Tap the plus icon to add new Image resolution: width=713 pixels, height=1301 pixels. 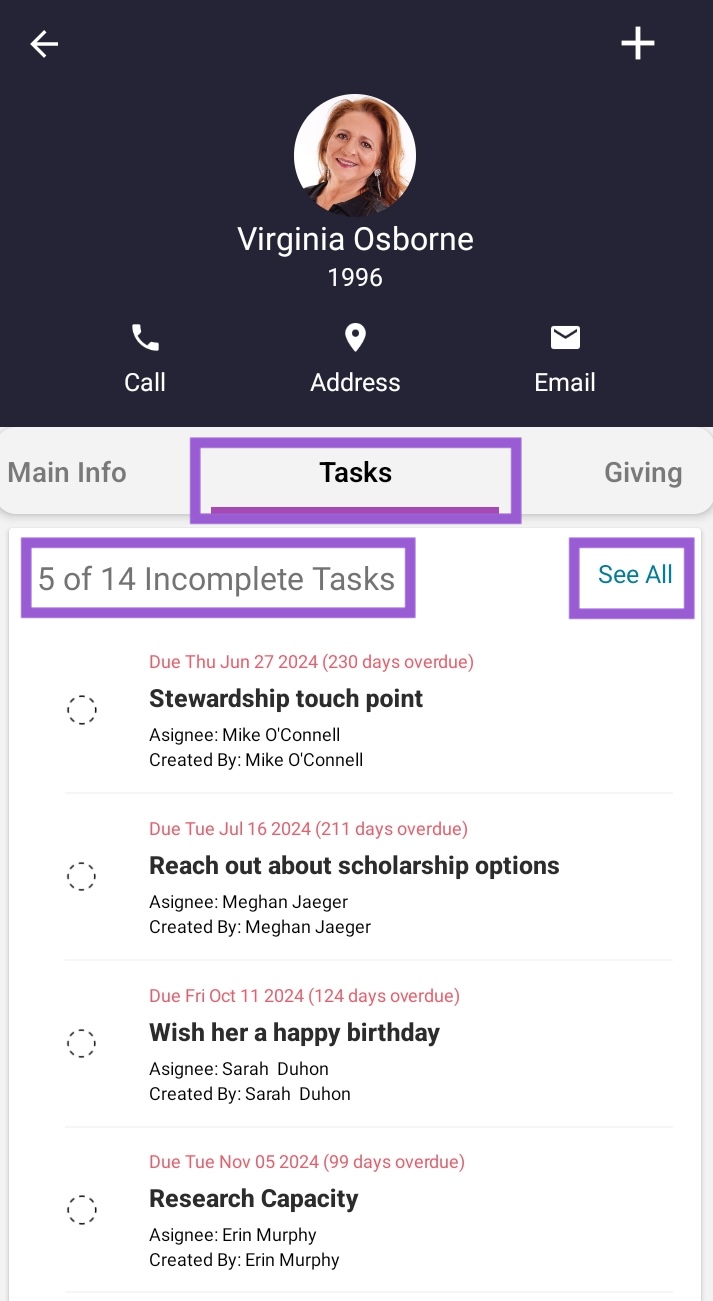637,44
